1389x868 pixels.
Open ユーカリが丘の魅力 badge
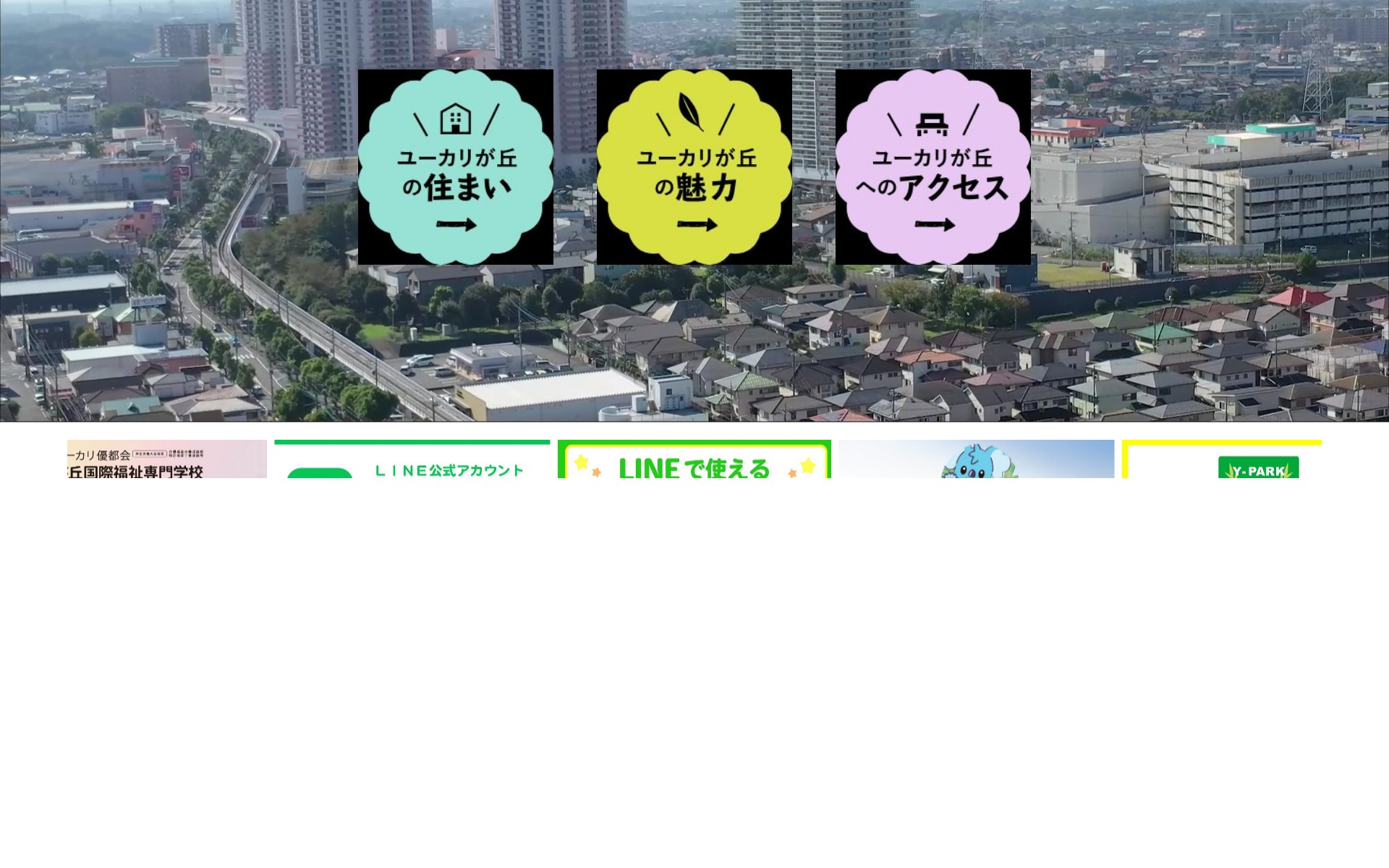coord(694,167)
